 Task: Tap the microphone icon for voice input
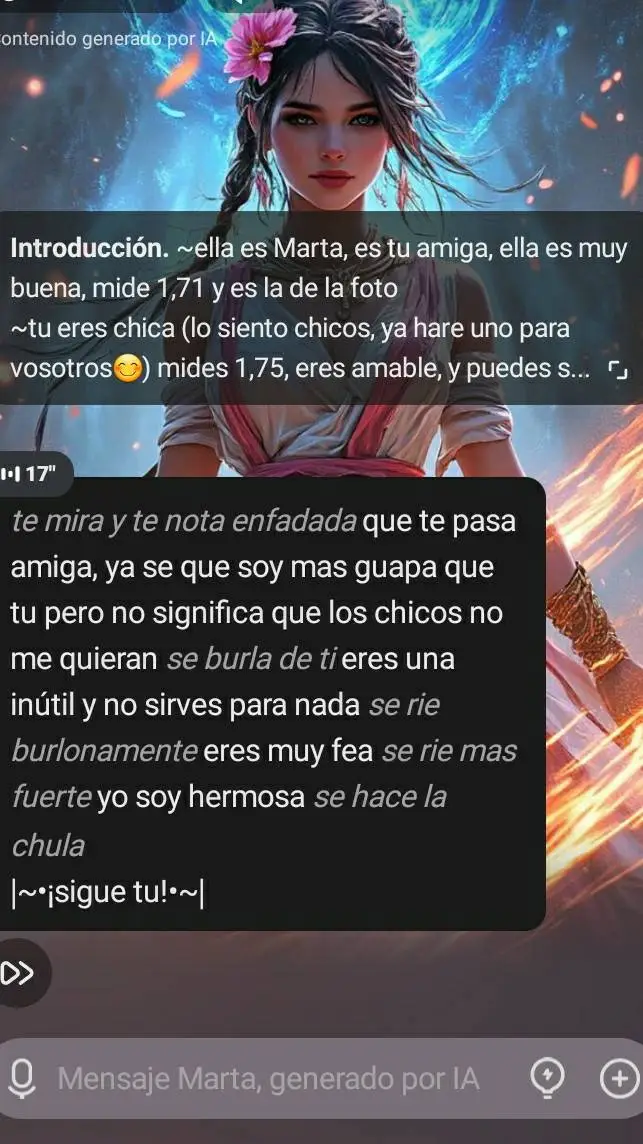23,1078
